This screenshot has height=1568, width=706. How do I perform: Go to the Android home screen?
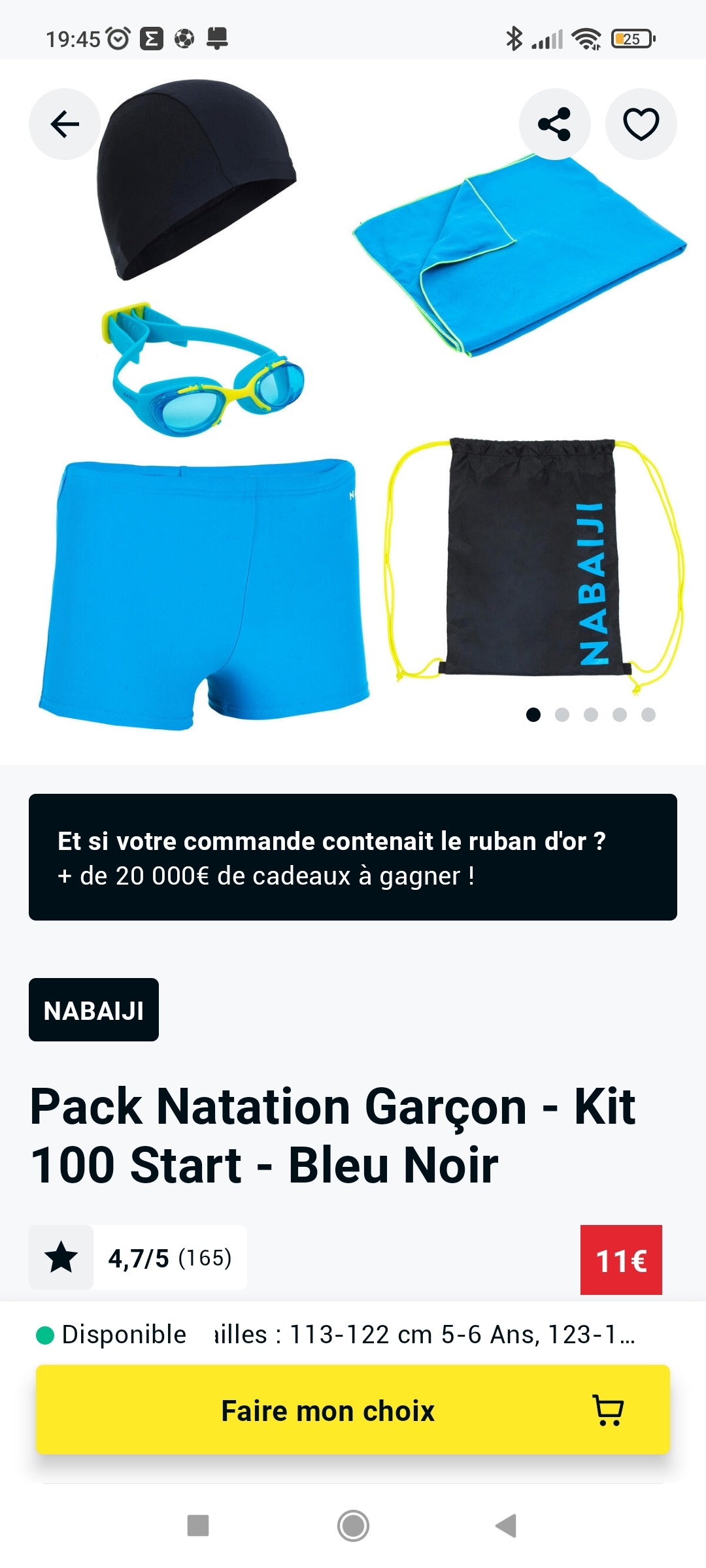click(x=353, y=1526)
